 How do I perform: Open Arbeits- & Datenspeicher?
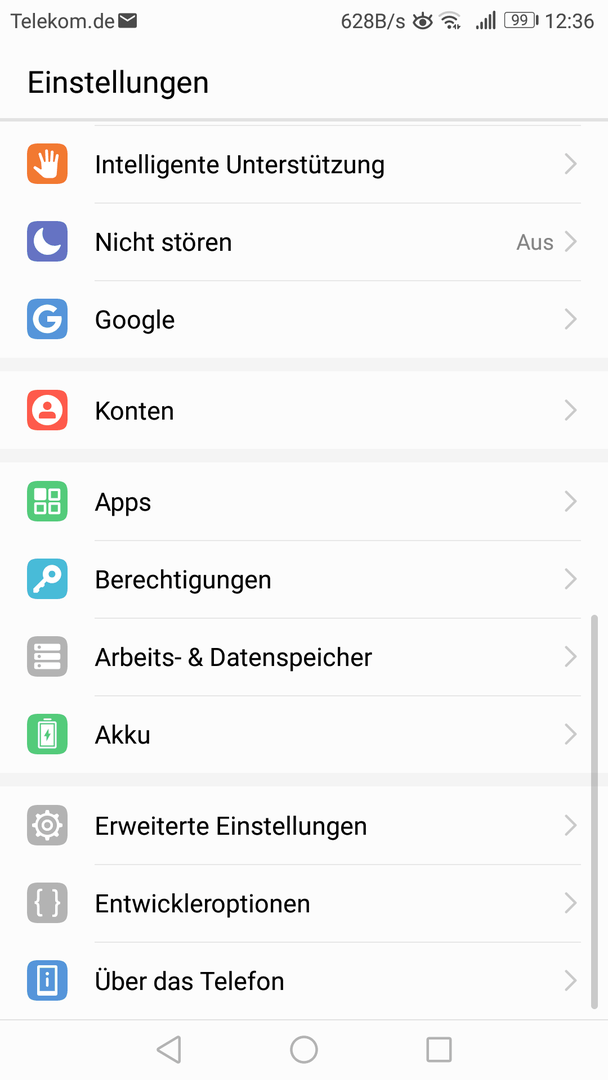click(304, 657)
